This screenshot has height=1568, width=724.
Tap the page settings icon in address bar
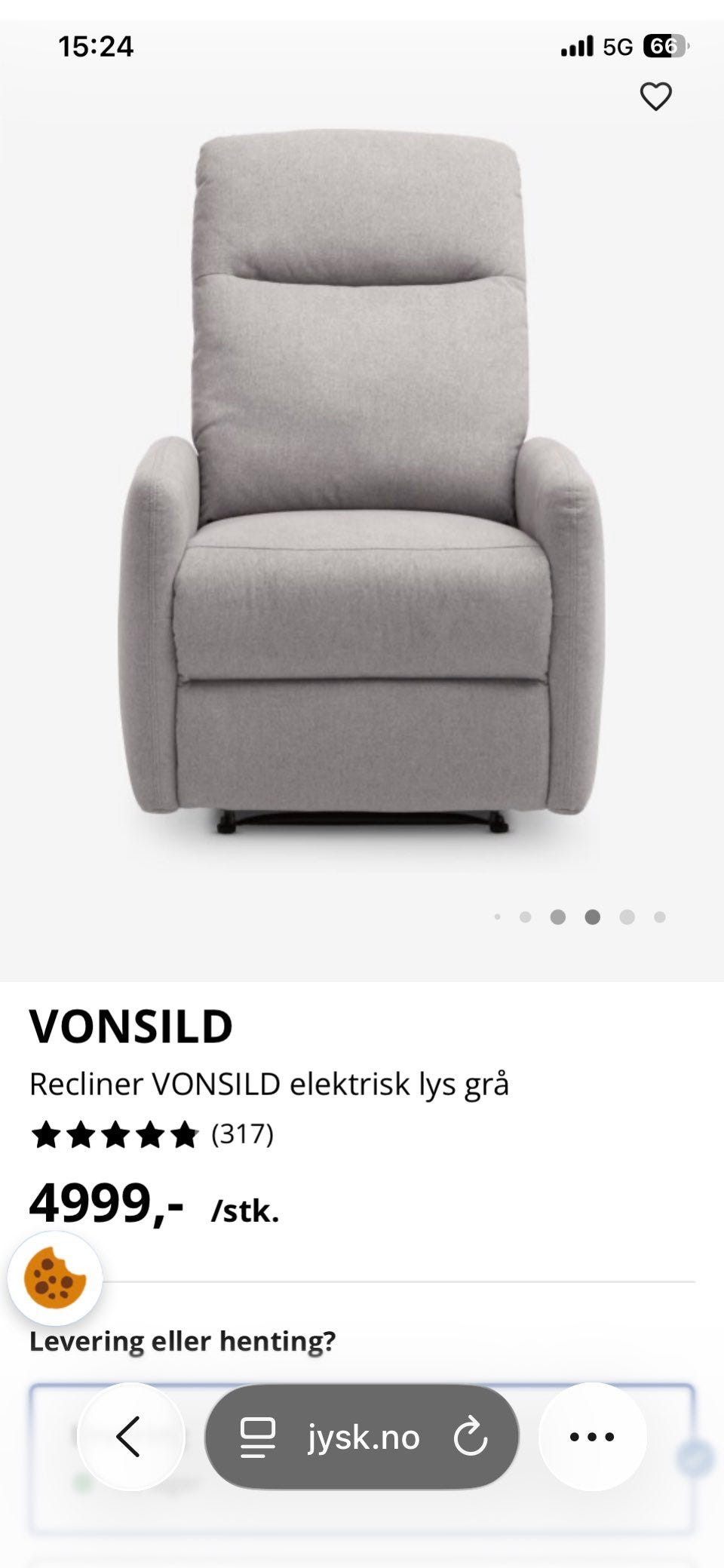click(x=257, y=1437)
